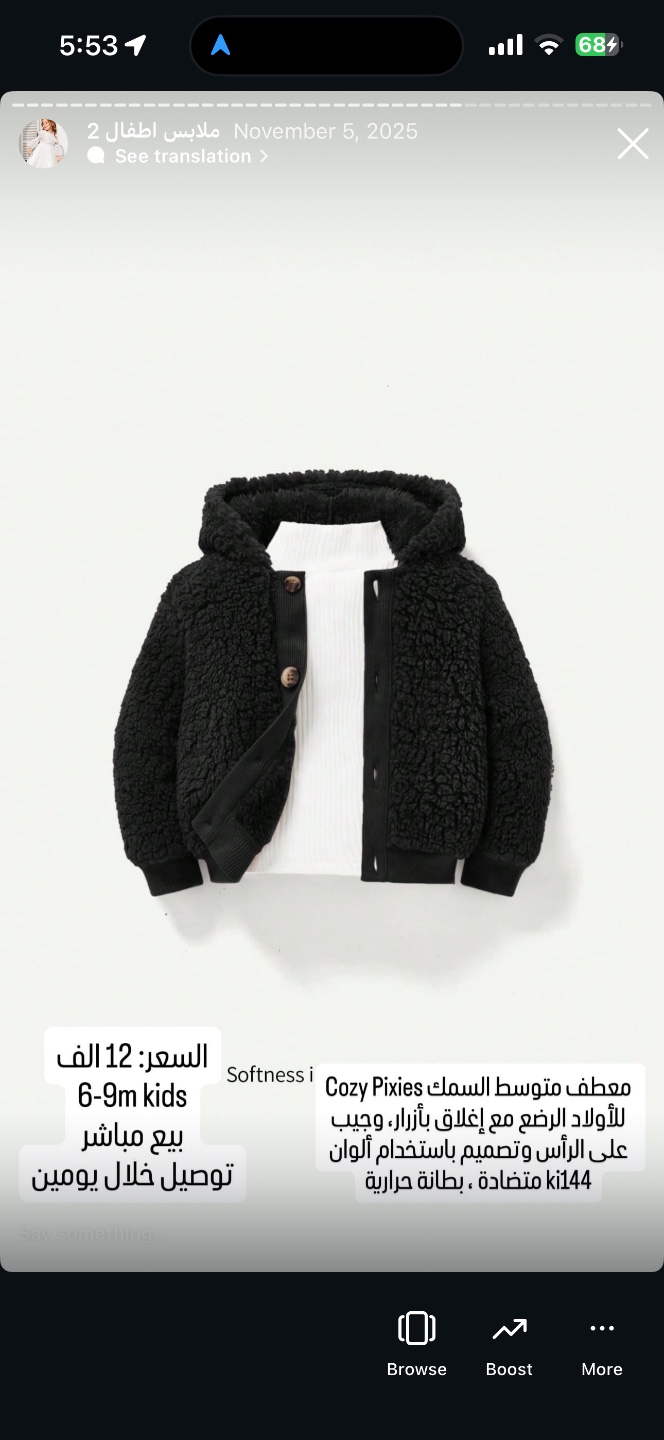This screenshot has height=1440, width=664.
Task: Open ملابس اطفال 2 profile picture
Action: point(43,142)
